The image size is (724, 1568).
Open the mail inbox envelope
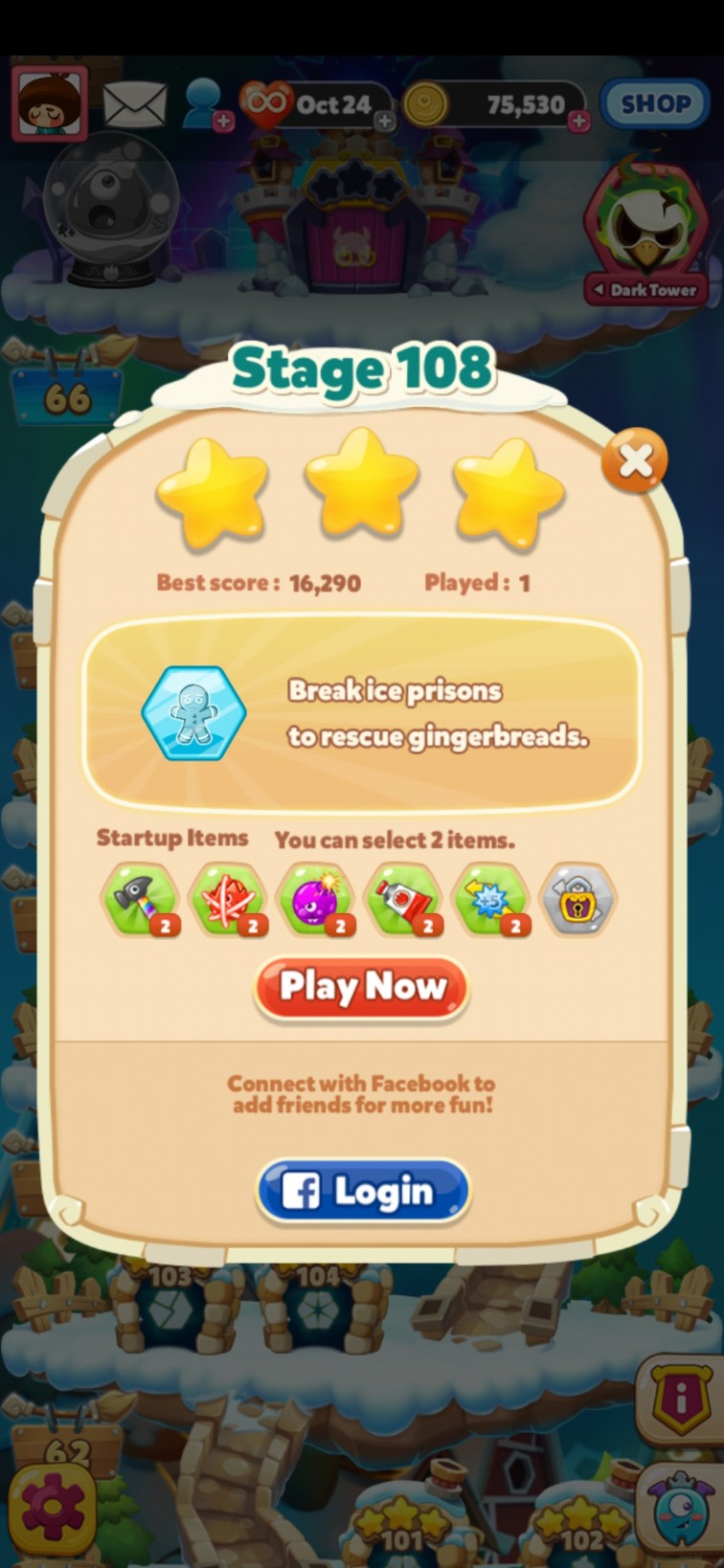coord(135,103)
